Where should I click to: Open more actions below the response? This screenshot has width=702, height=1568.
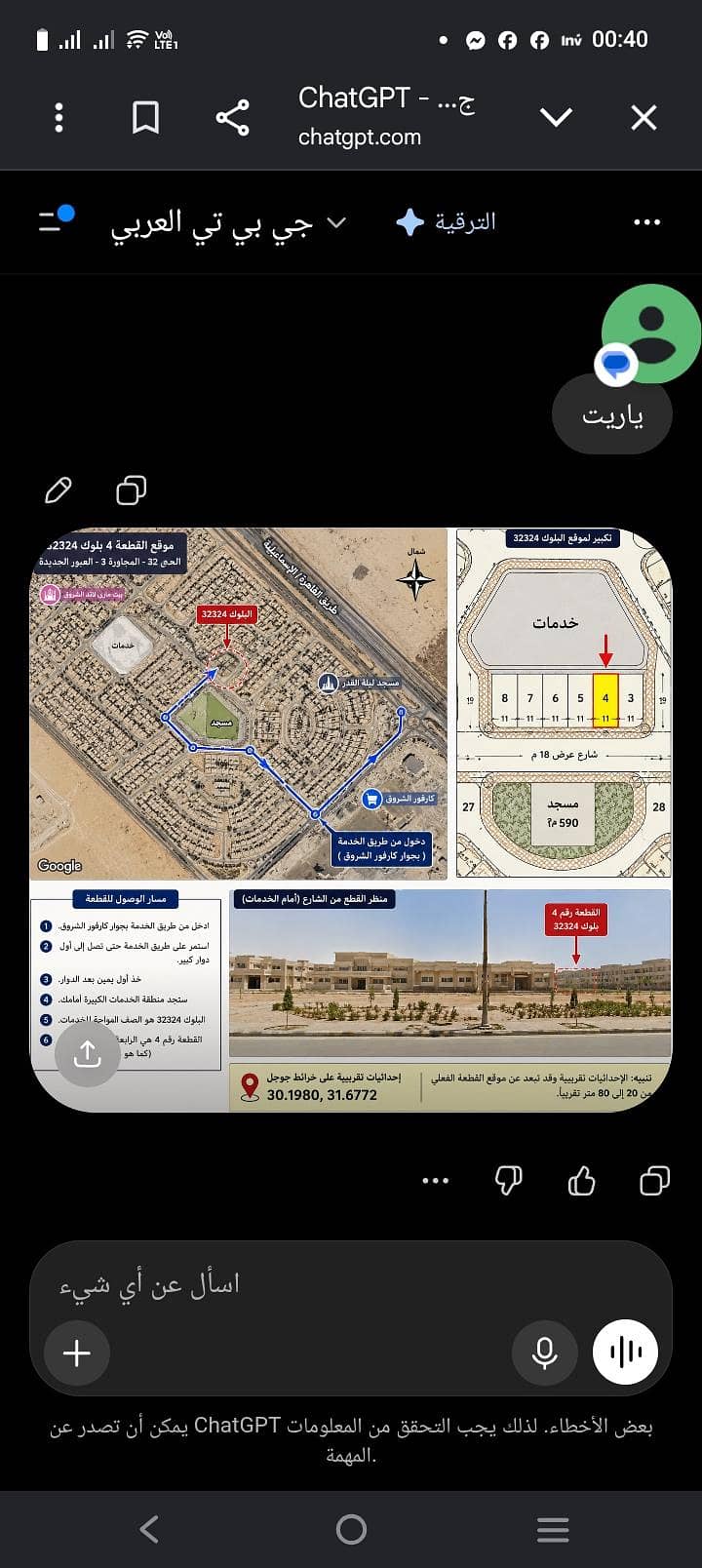point(435,1181)
